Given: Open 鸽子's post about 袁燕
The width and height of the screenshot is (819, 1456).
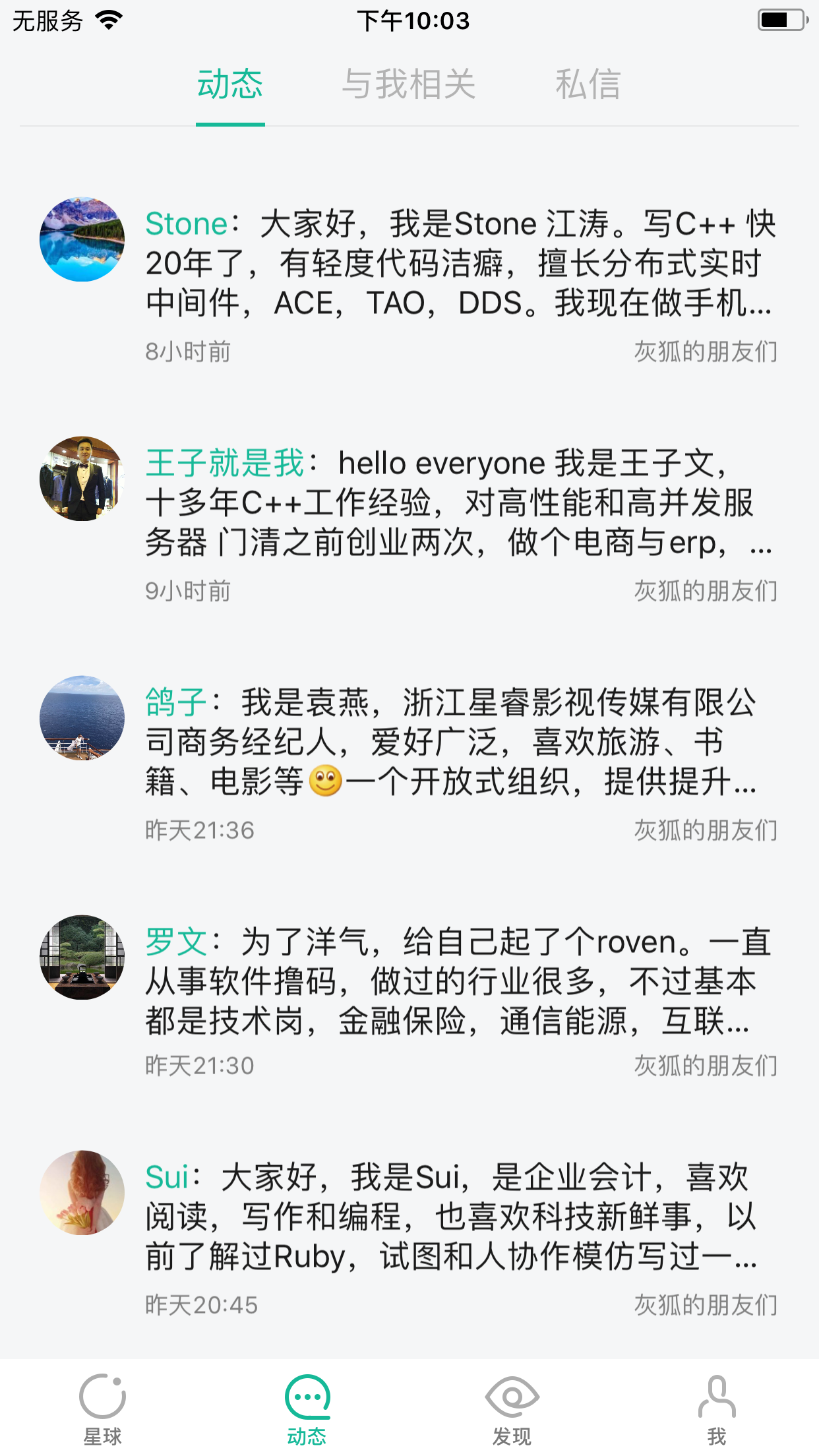Looking at the screenshot, I should coord(460,742).
